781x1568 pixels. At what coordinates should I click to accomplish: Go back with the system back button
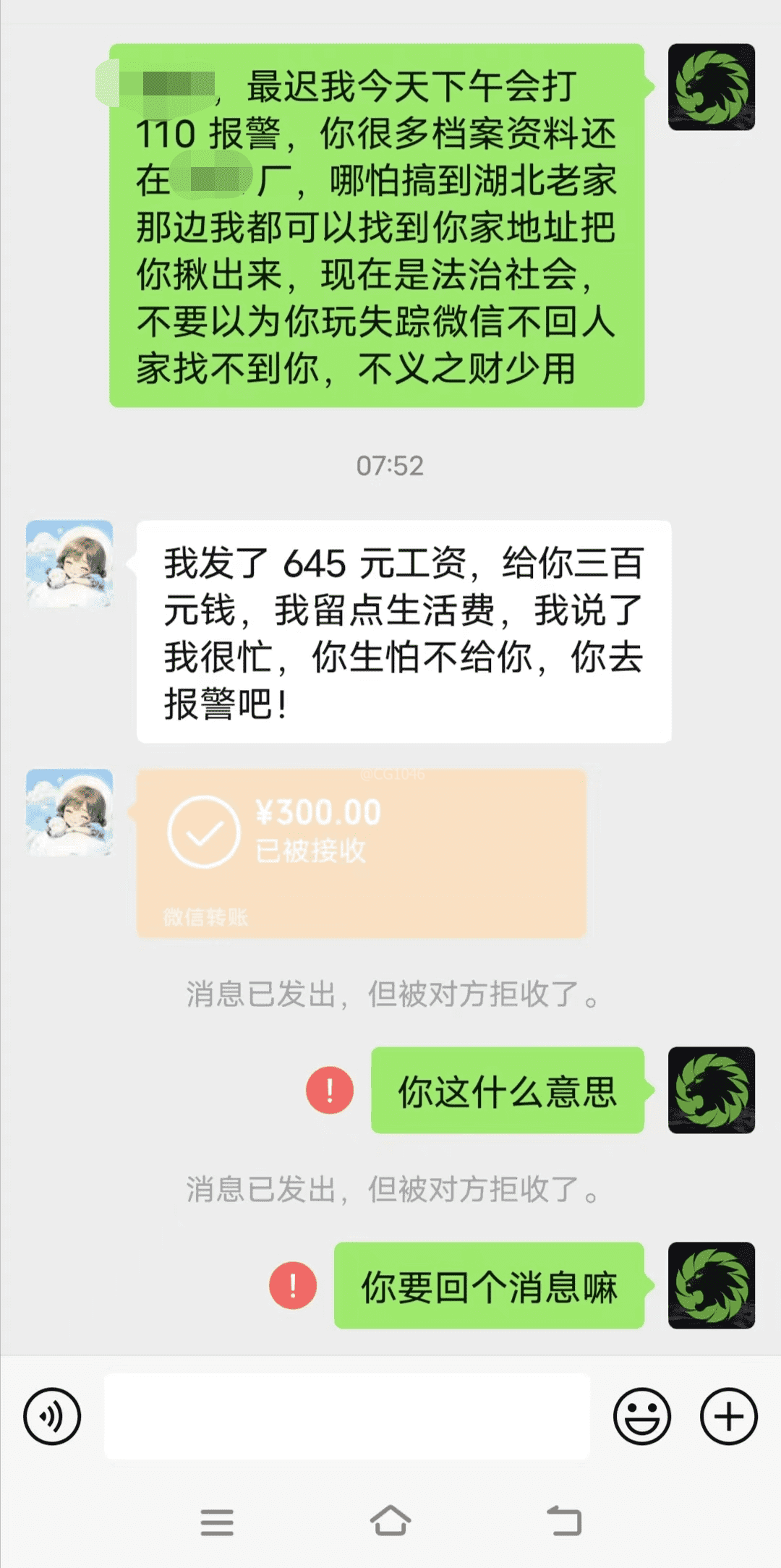coord(564,1520)
